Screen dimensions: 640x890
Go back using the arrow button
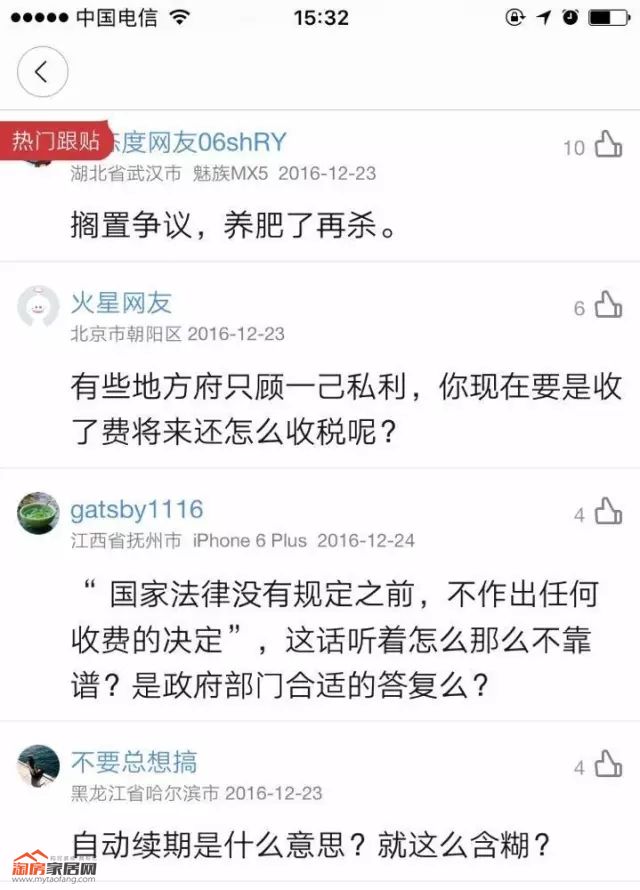42,73
